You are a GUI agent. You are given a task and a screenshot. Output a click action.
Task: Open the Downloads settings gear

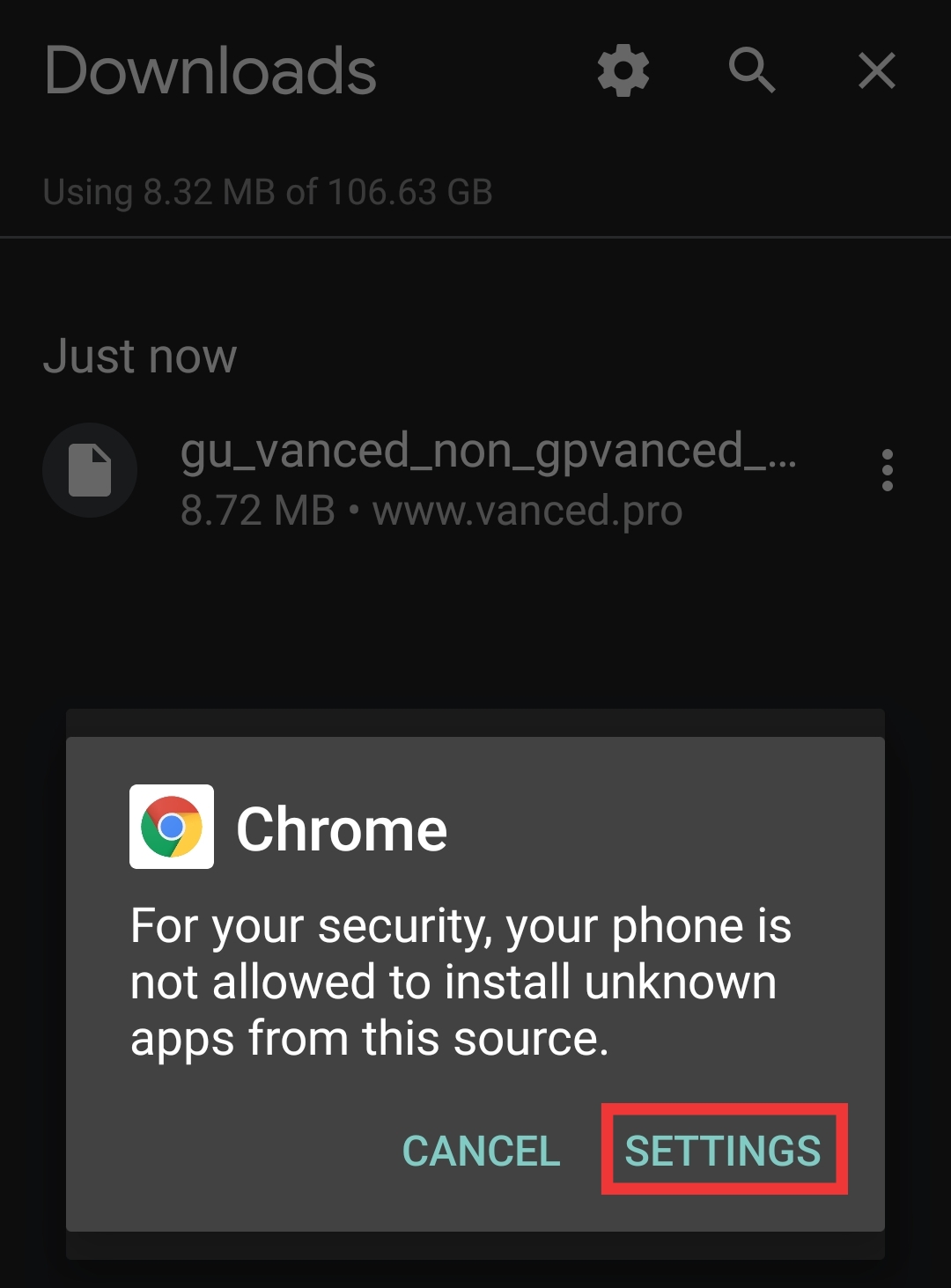click(623, 71)
